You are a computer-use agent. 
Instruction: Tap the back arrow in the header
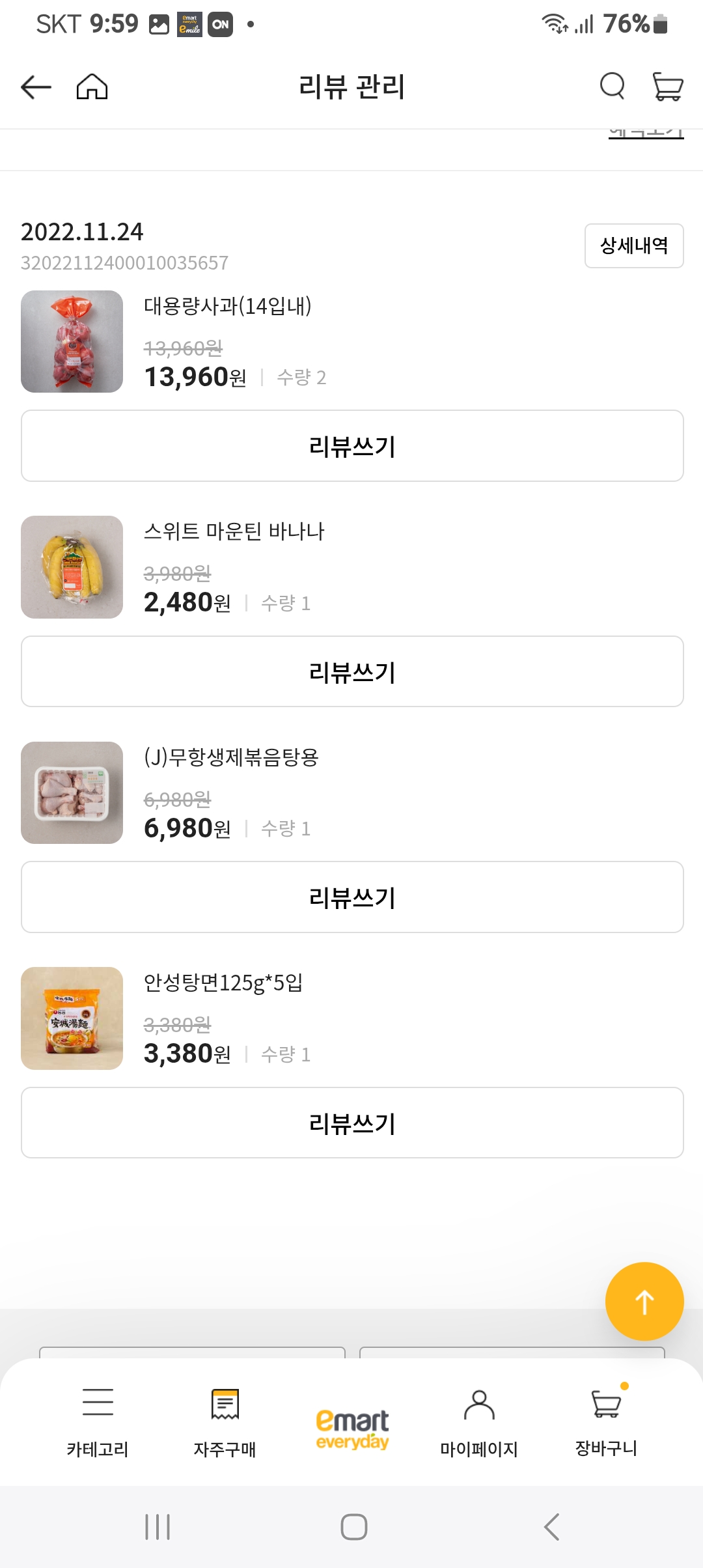[36, 86]
